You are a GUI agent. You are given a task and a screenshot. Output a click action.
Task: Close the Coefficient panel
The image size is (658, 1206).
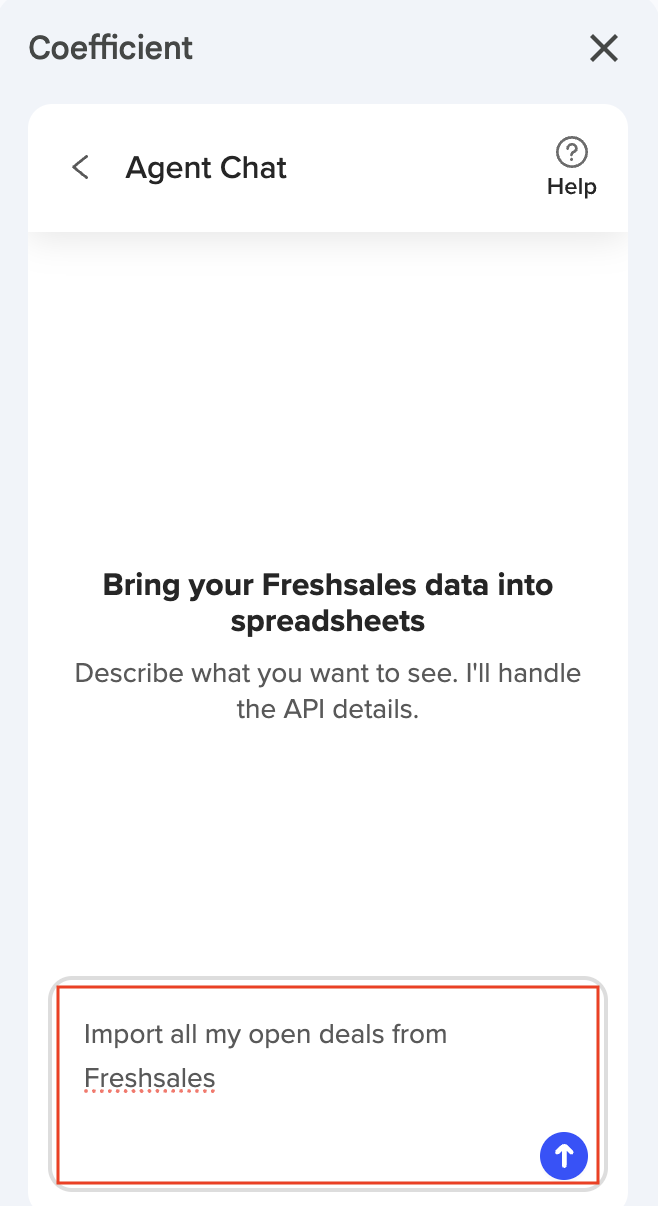pos(603,48)
